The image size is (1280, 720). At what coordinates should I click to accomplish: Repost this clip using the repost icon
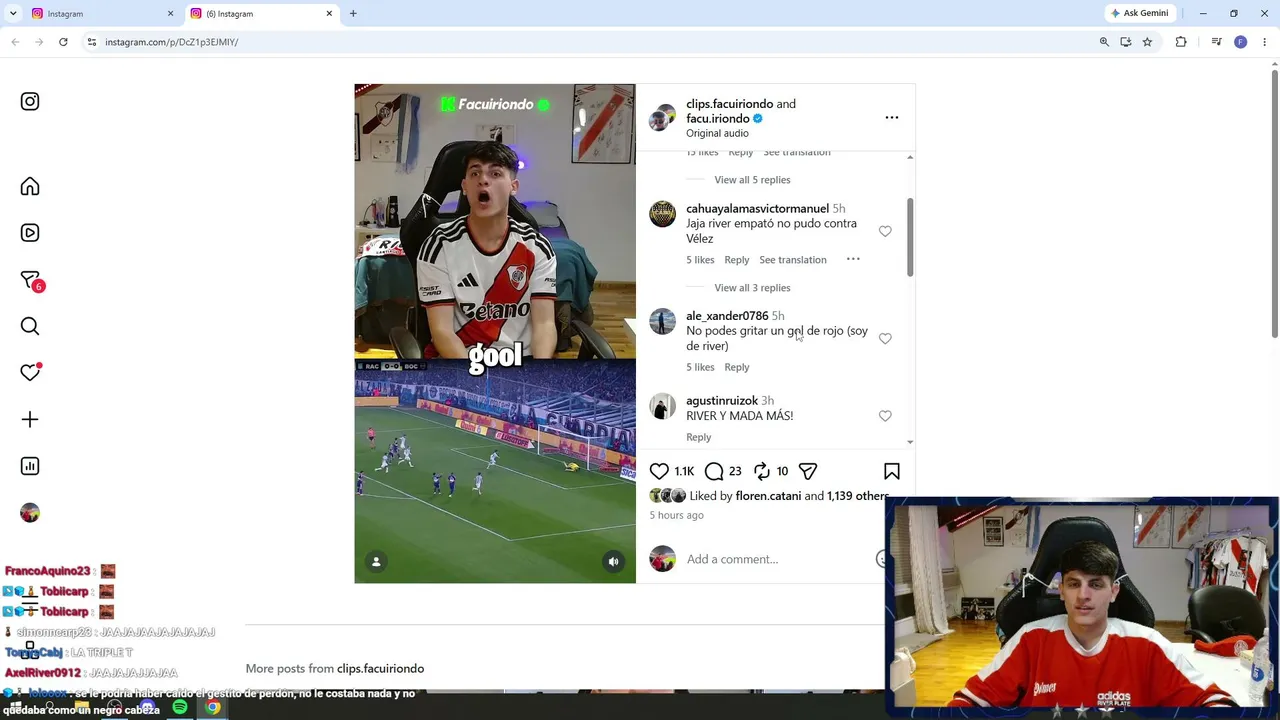[762, 471]
